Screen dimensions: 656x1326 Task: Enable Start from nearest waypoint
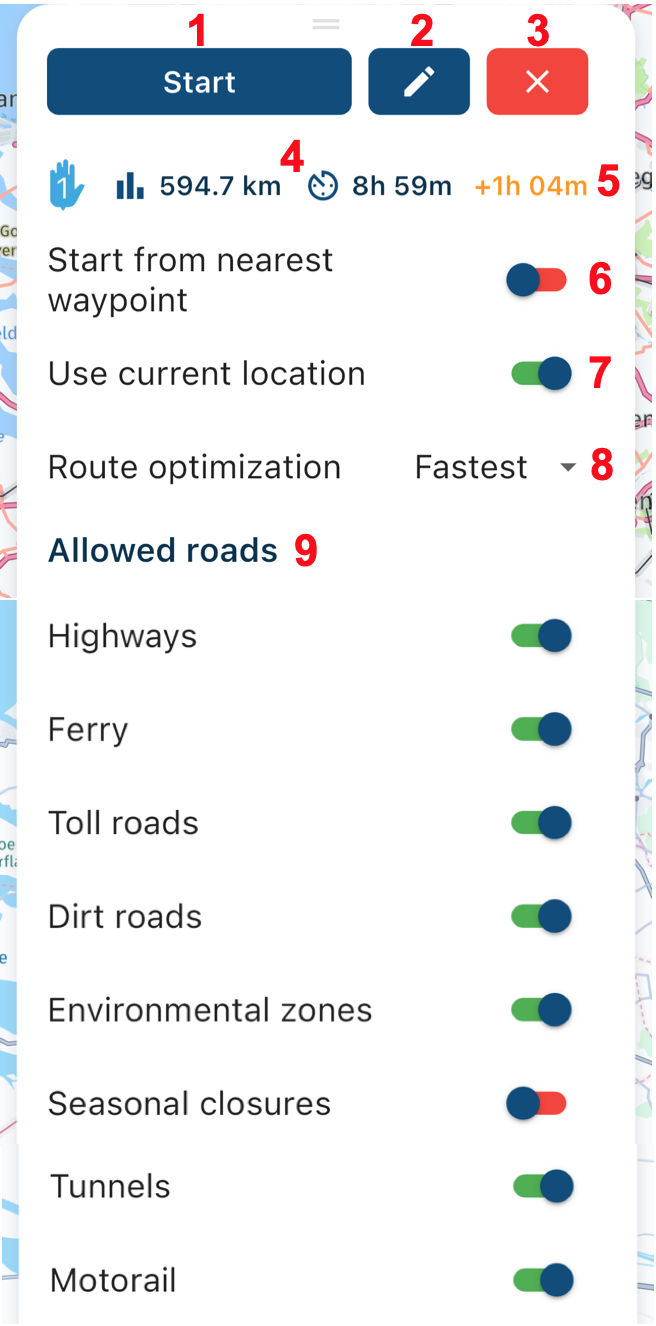(x=537, y=282)
